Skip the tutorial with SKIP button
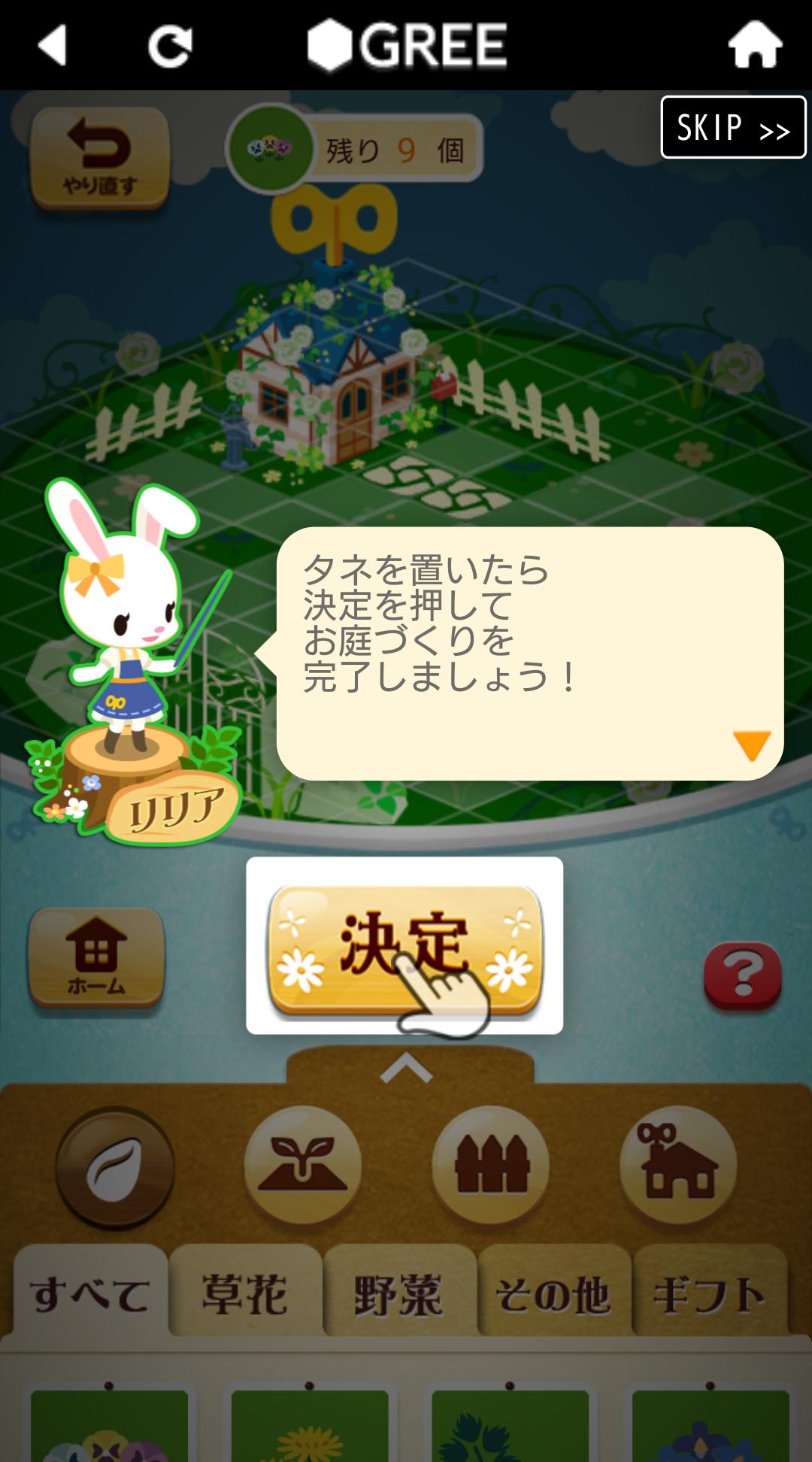The image size is (812, 1462). point(733,127)
